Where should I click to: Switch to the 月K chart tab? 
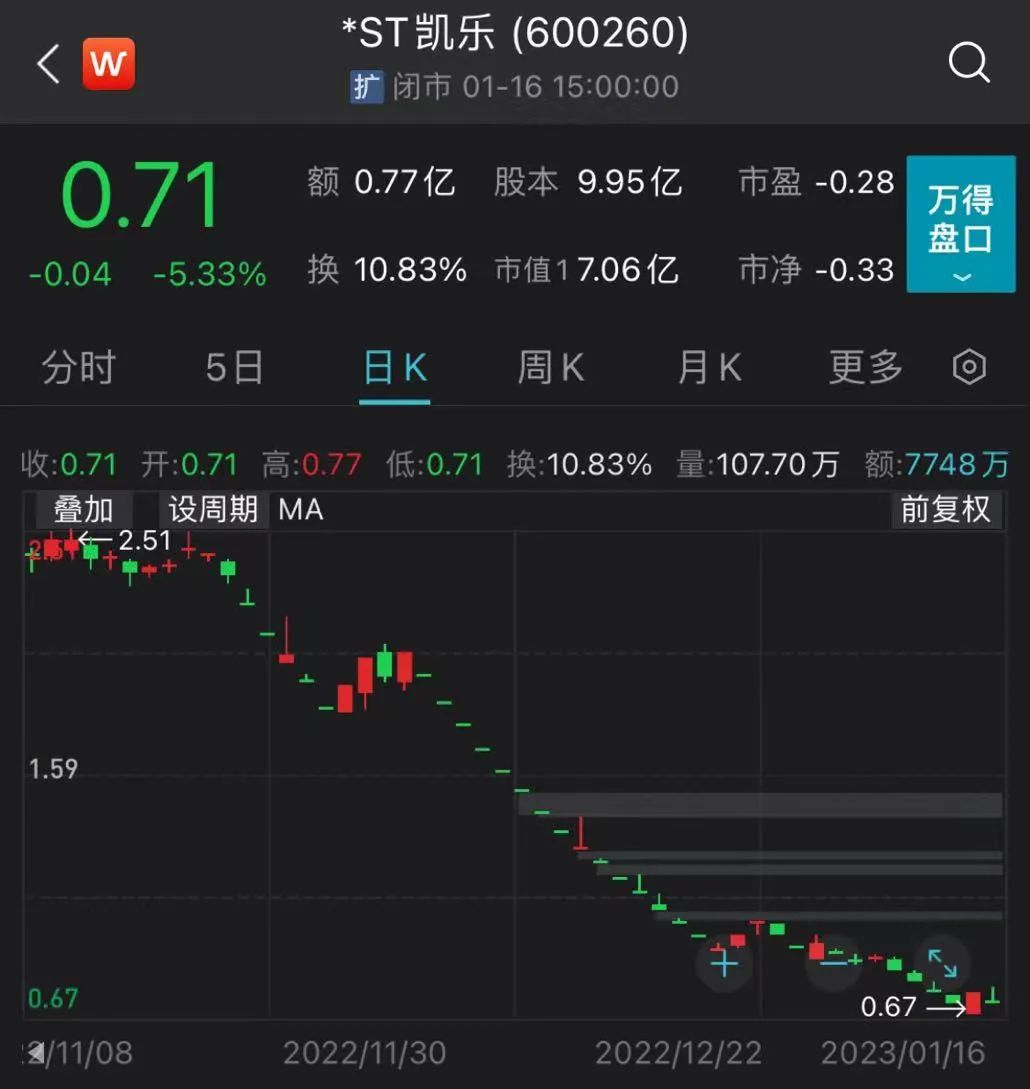pyautogui.click(x=709, y=368)
